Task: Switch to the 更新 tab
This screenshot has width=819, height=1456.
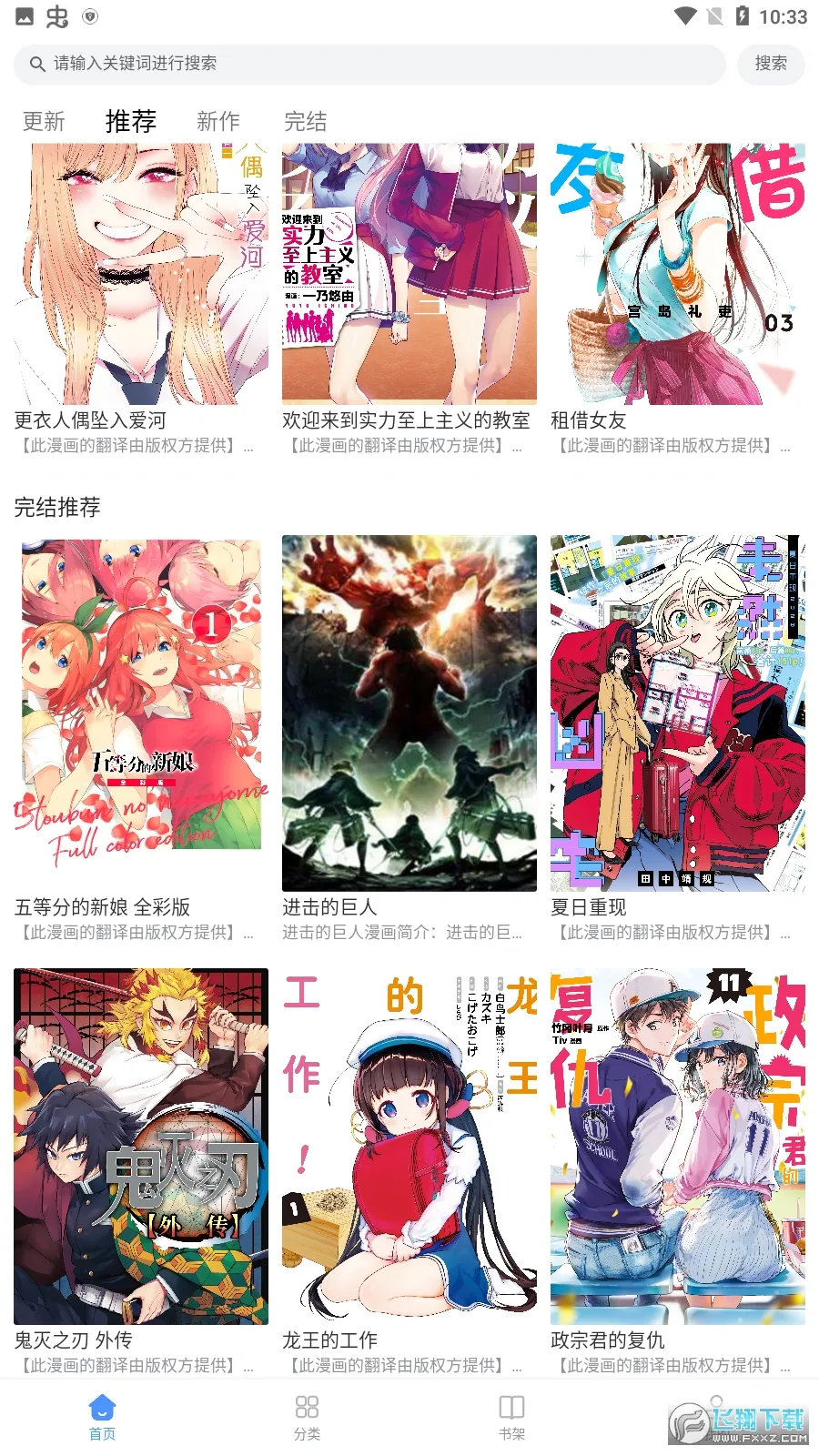Action: click(x=44, y=121)
